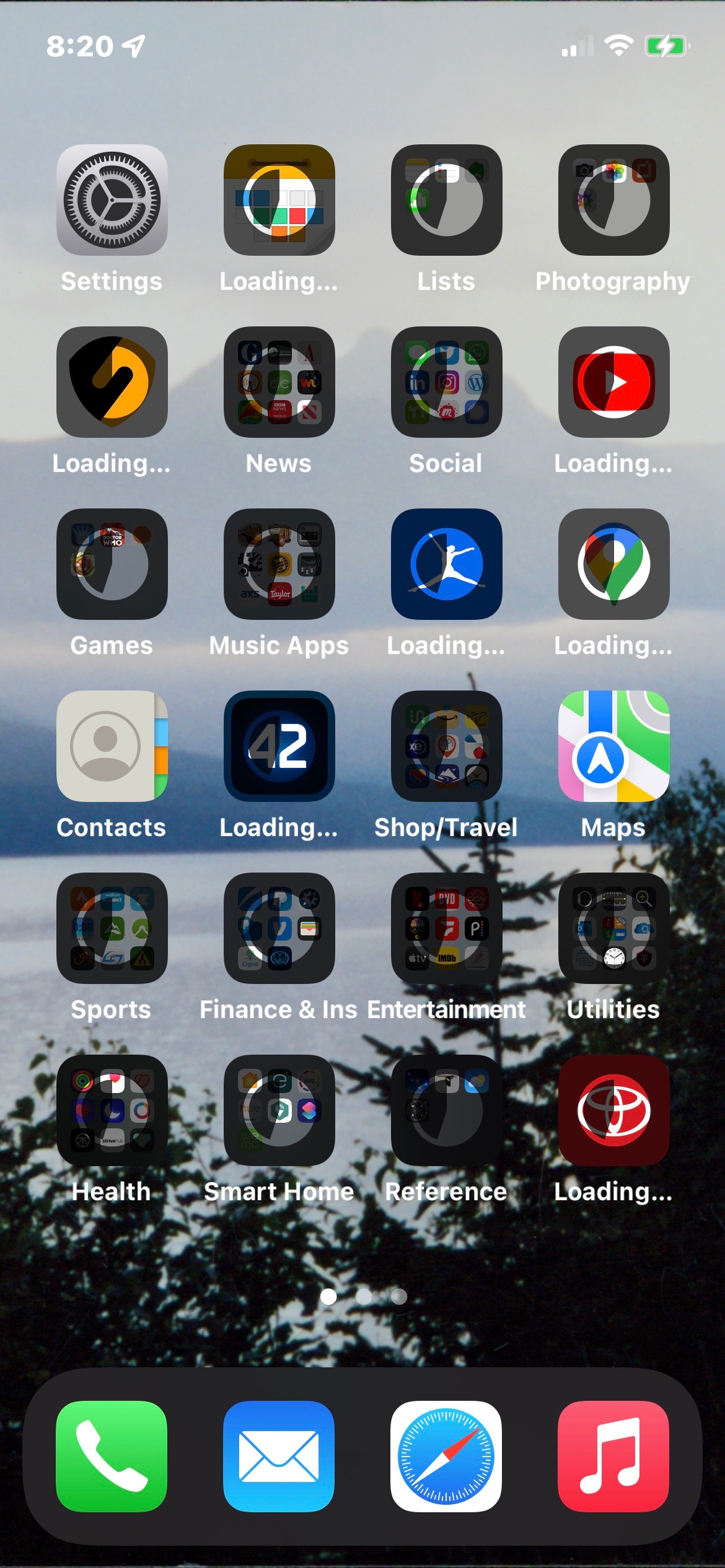Image resolution: width=725 pixels, height=1568 pixels.
Task: Open the Music Apps folder
Action: [x=279, y=564]
